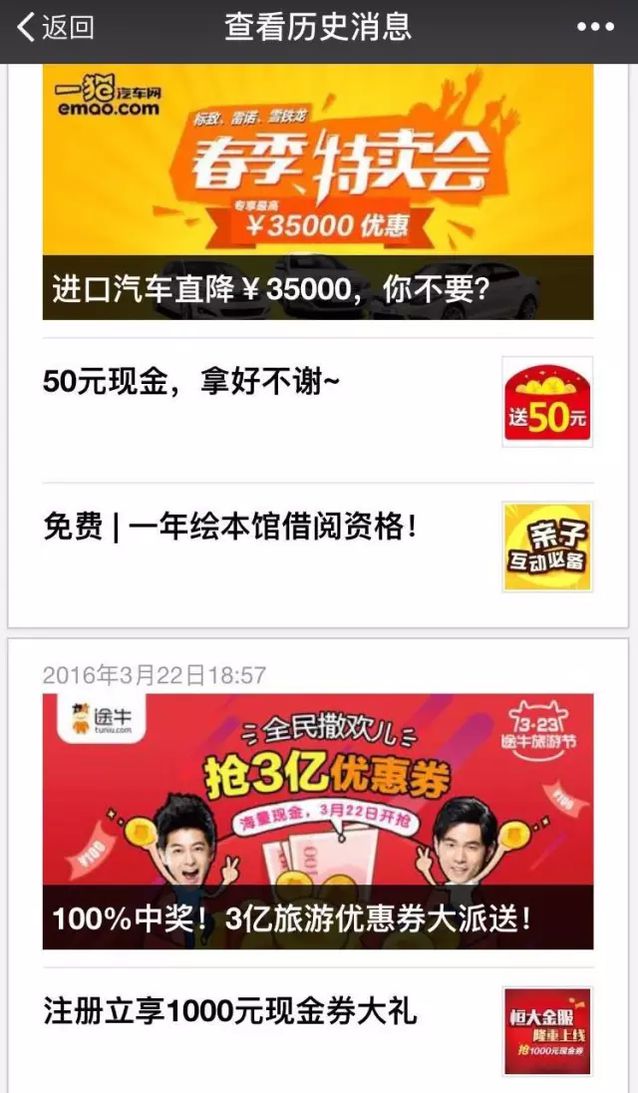
Task: Go back via the 返回 button
Action: [x=56, y=27]
